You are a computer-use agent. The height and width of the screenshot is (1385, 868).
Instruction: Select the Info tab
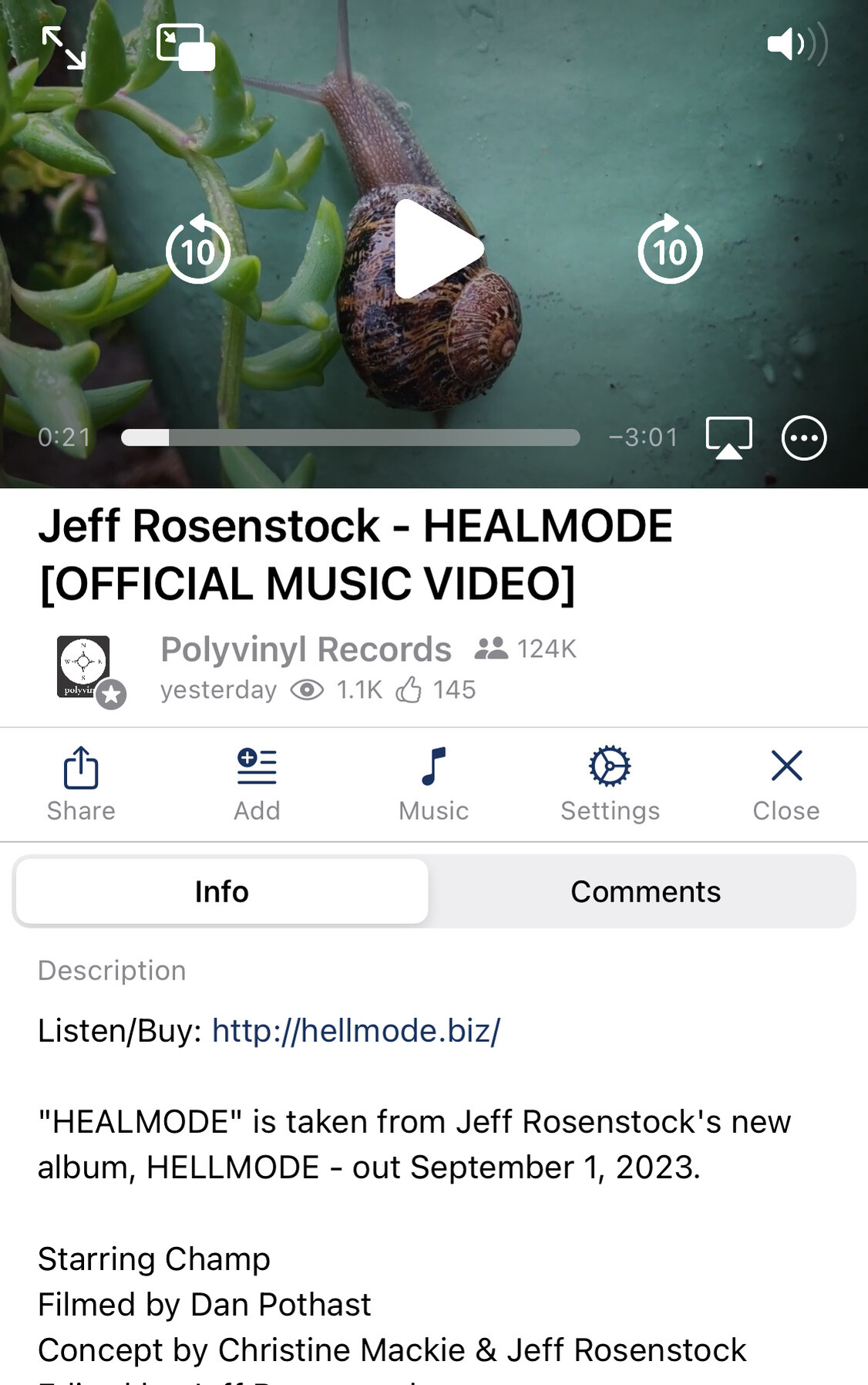(x=222, y=891)
